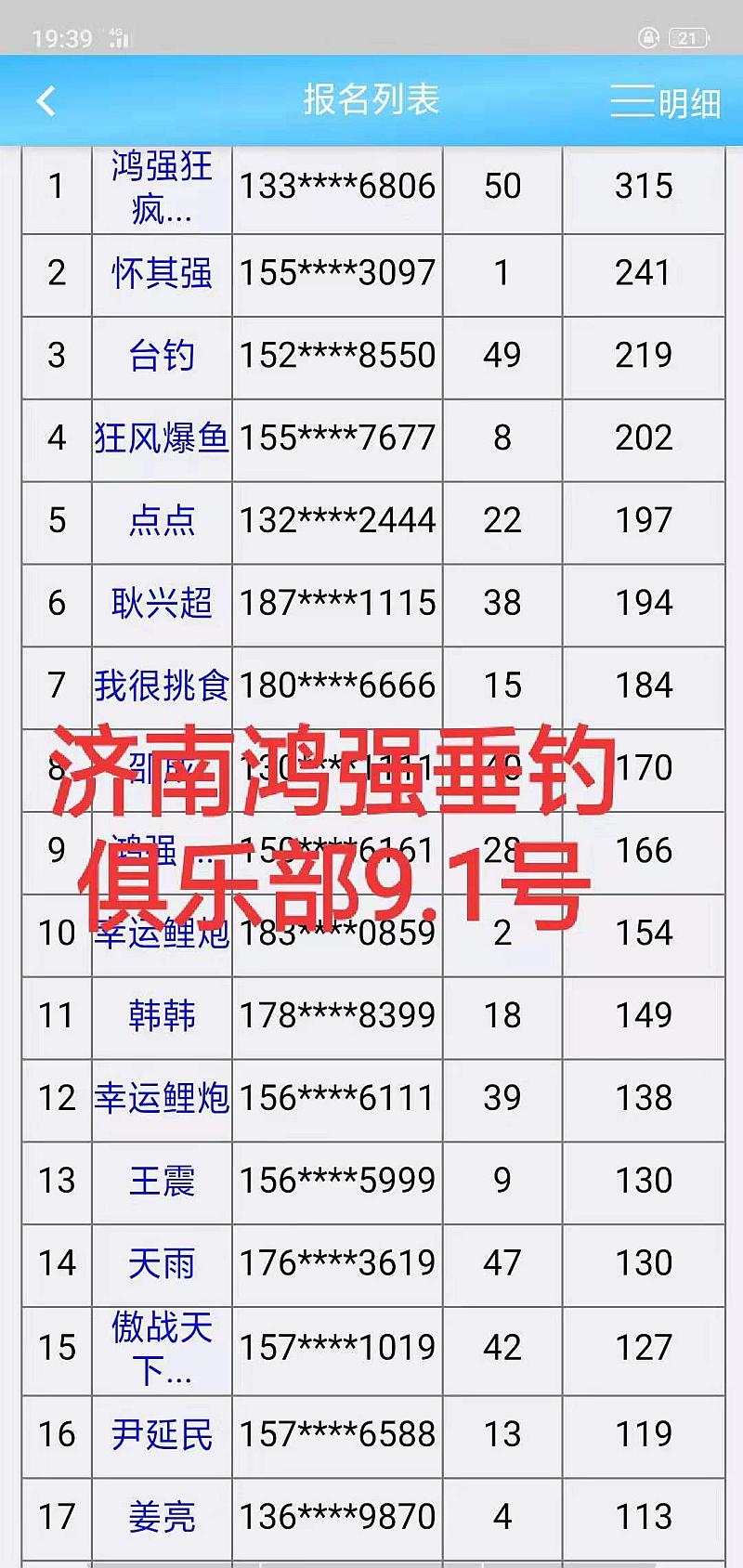Open participant 天雨
The image size is (743, 1568).
click(162, 1263)
